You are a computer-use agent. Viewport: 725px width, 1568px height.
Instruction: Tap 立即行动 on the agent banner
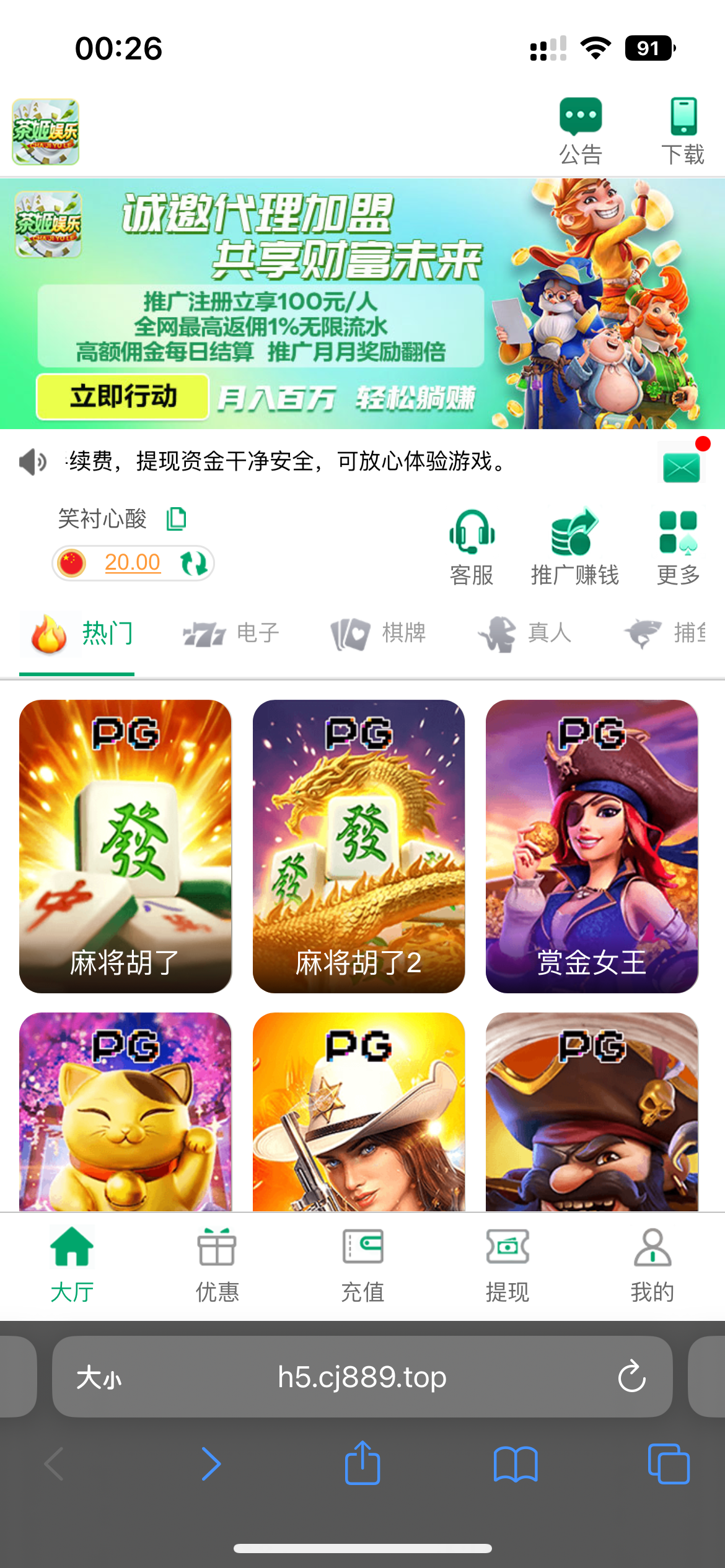point(123,397)
